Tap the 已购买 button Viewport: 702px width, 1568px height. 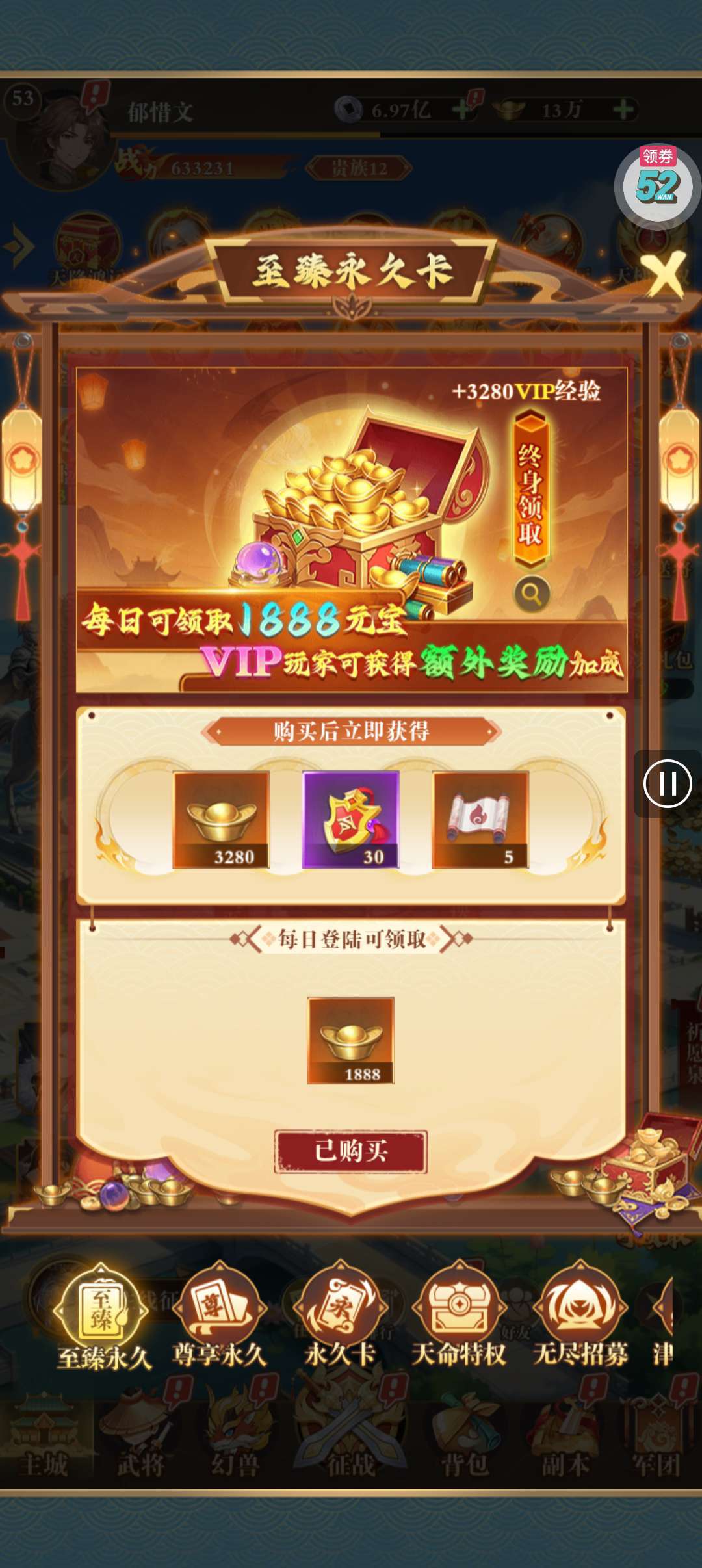pyautogui.click(x=351, y=1151)
